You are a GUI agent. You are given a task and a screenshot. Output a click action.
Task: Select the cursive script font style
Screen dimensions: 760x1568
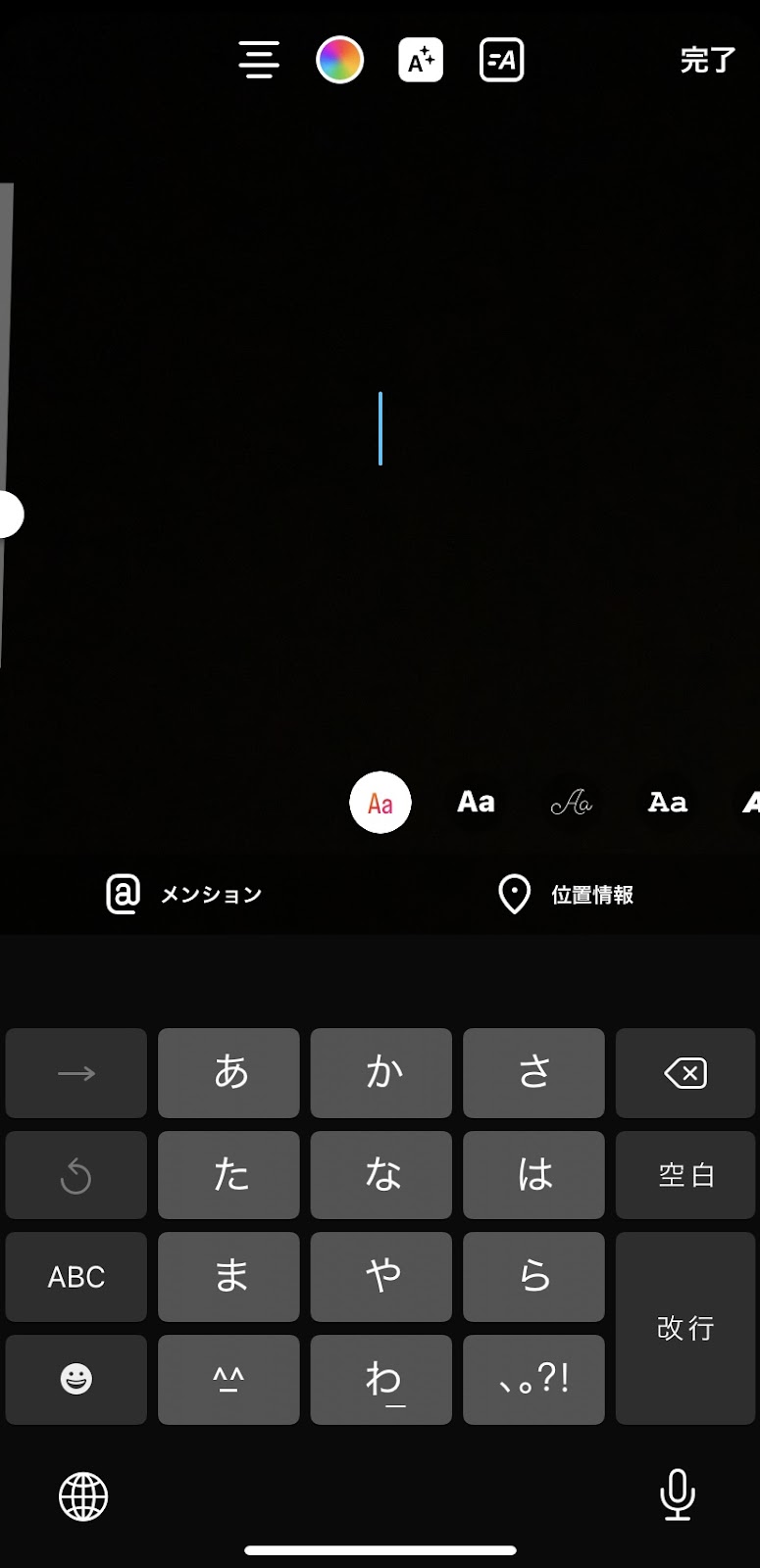572,804
